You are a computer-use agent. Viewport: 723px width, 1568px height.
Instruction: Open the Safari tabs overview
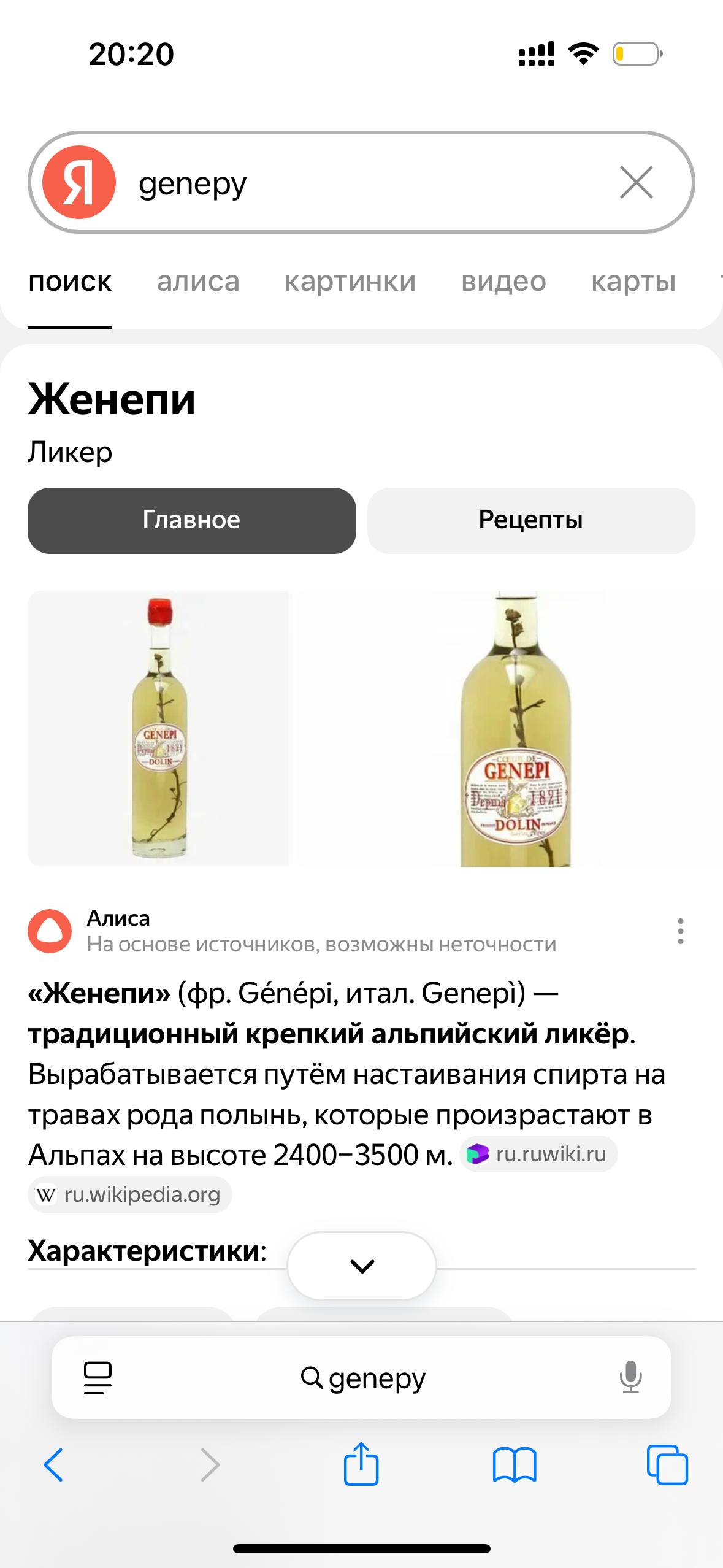(x=667, y=1465)
